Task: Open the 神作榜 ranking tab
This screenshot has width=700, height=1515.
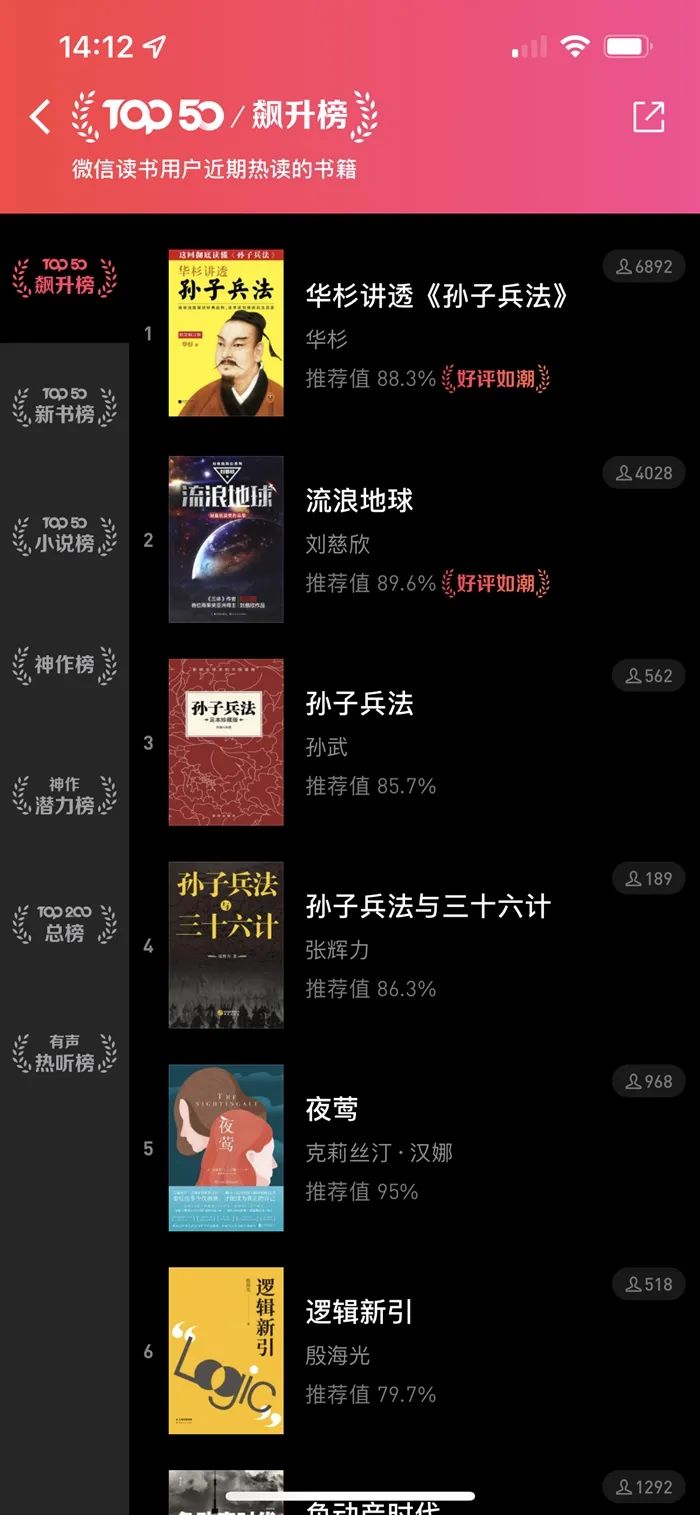Action: [64, 664]
